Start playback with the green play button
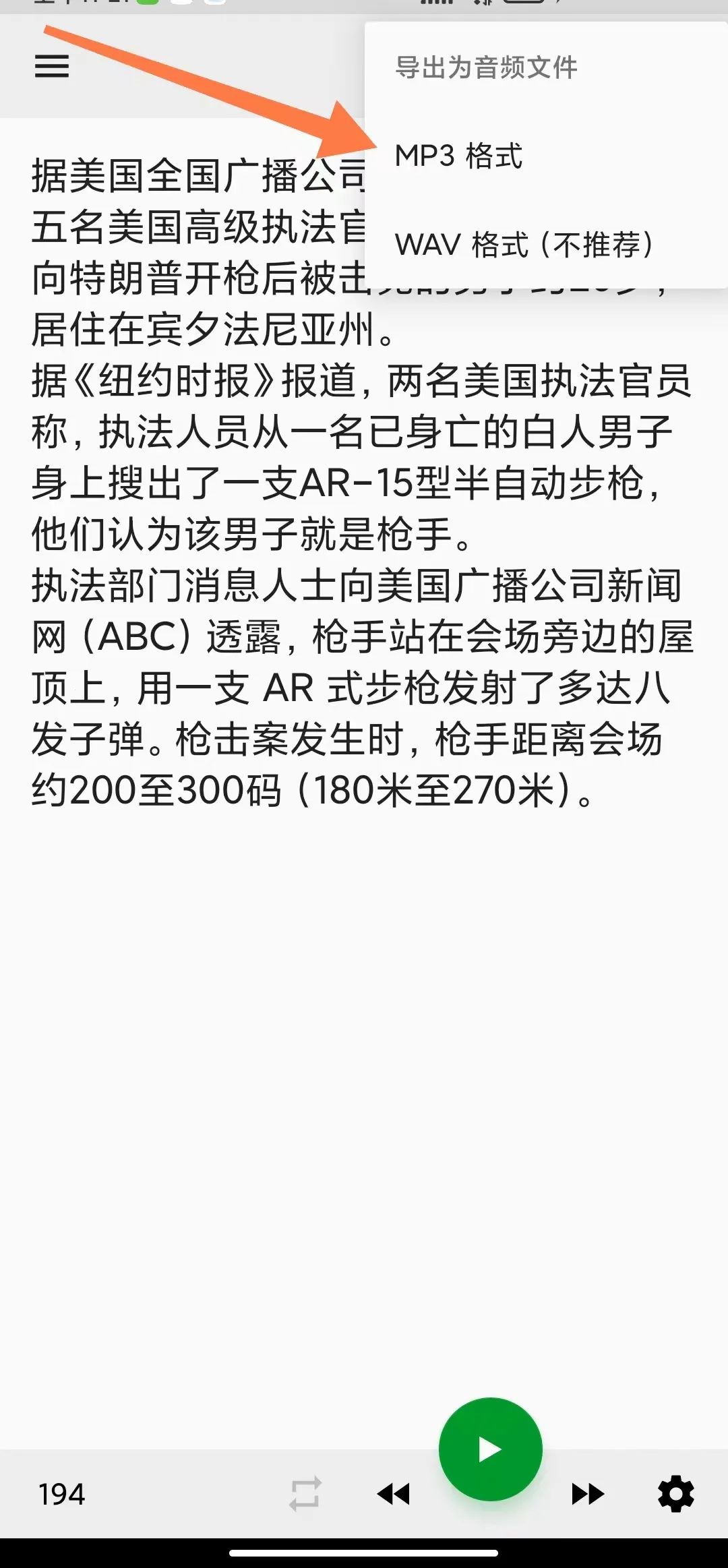The image size is (728, 1568). click(x=490, y=1449)
